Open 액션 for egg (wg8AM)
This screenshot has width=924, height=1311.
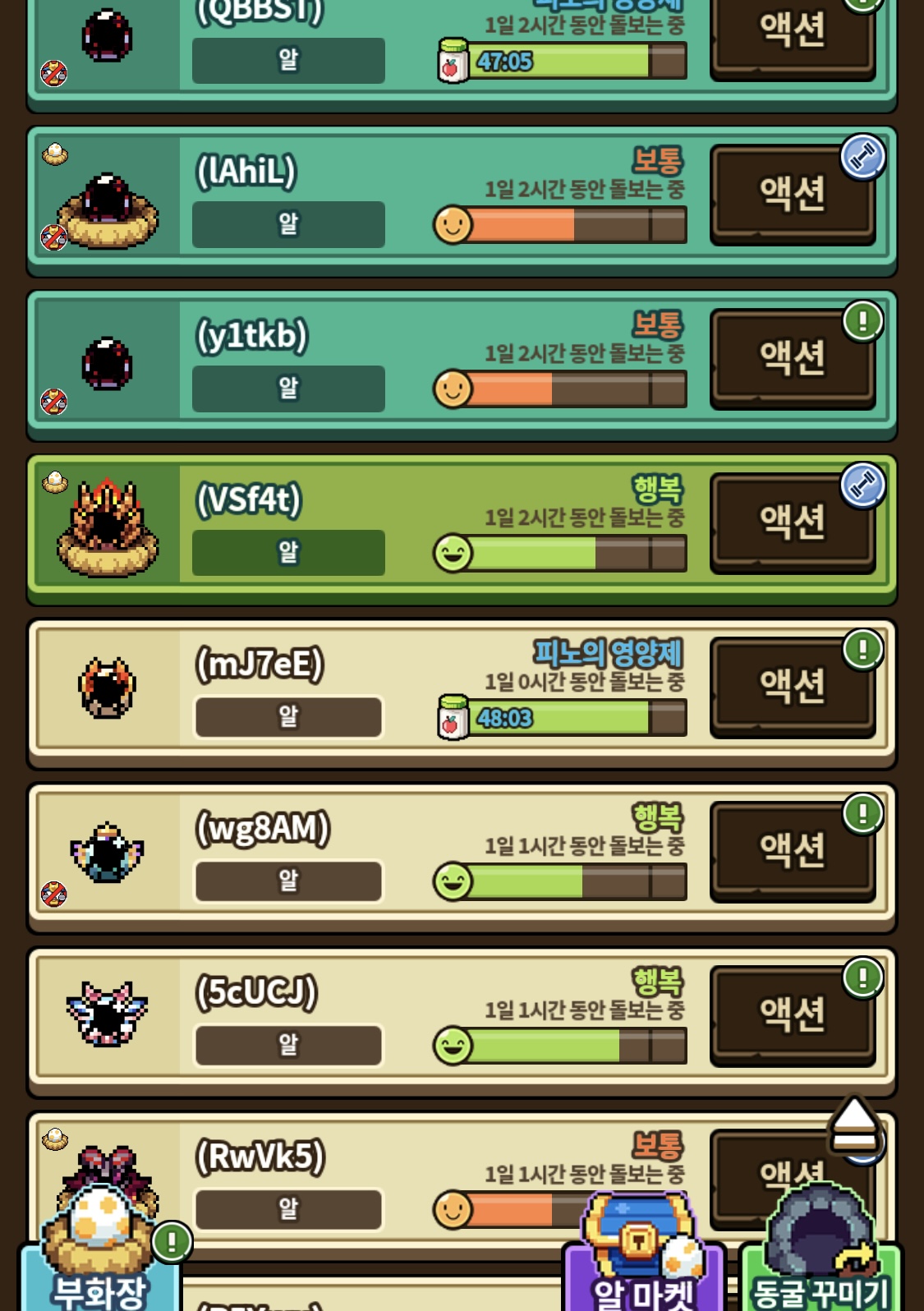[x=792, y=851]
